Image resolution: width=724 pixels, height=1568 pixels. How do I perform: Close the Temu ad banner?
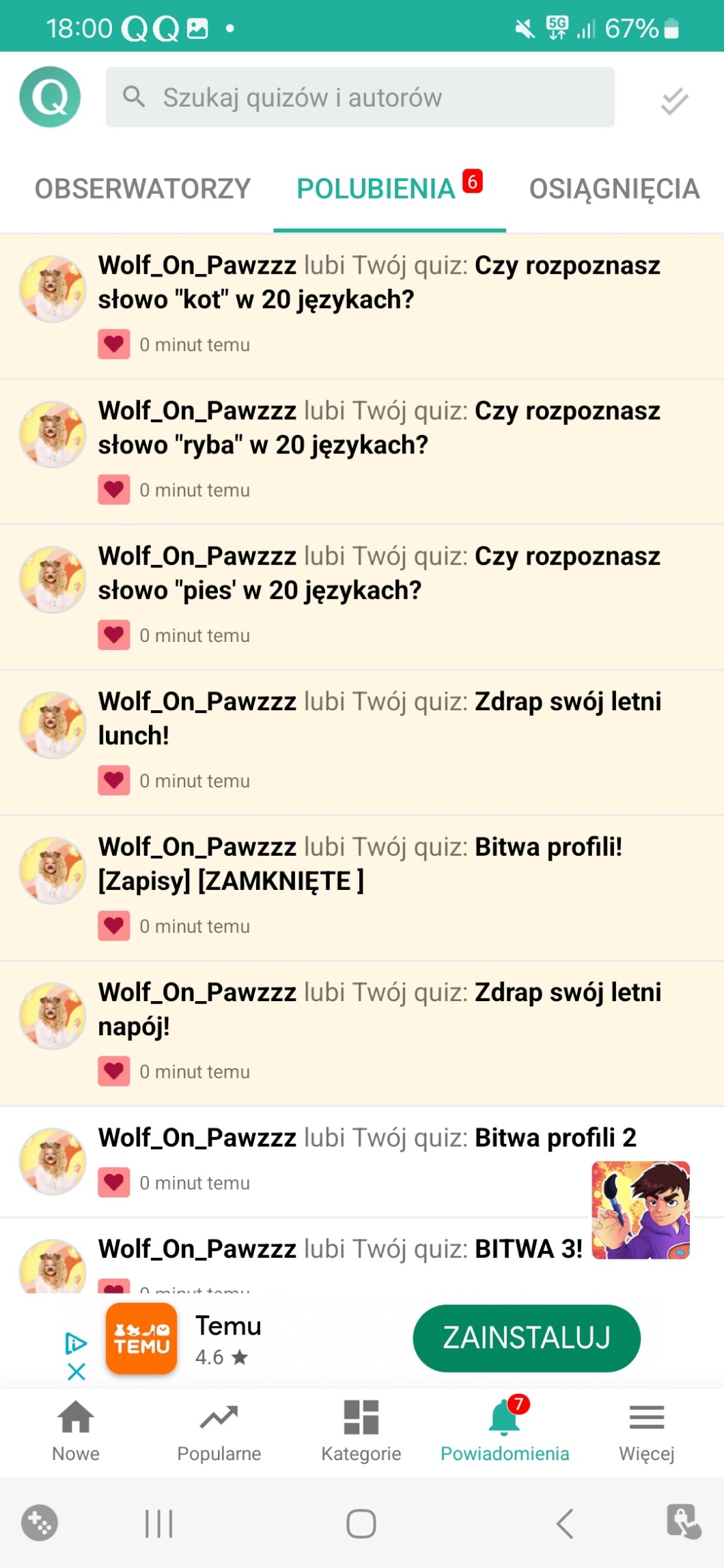pyautogui.click(x=76, y=1371)
